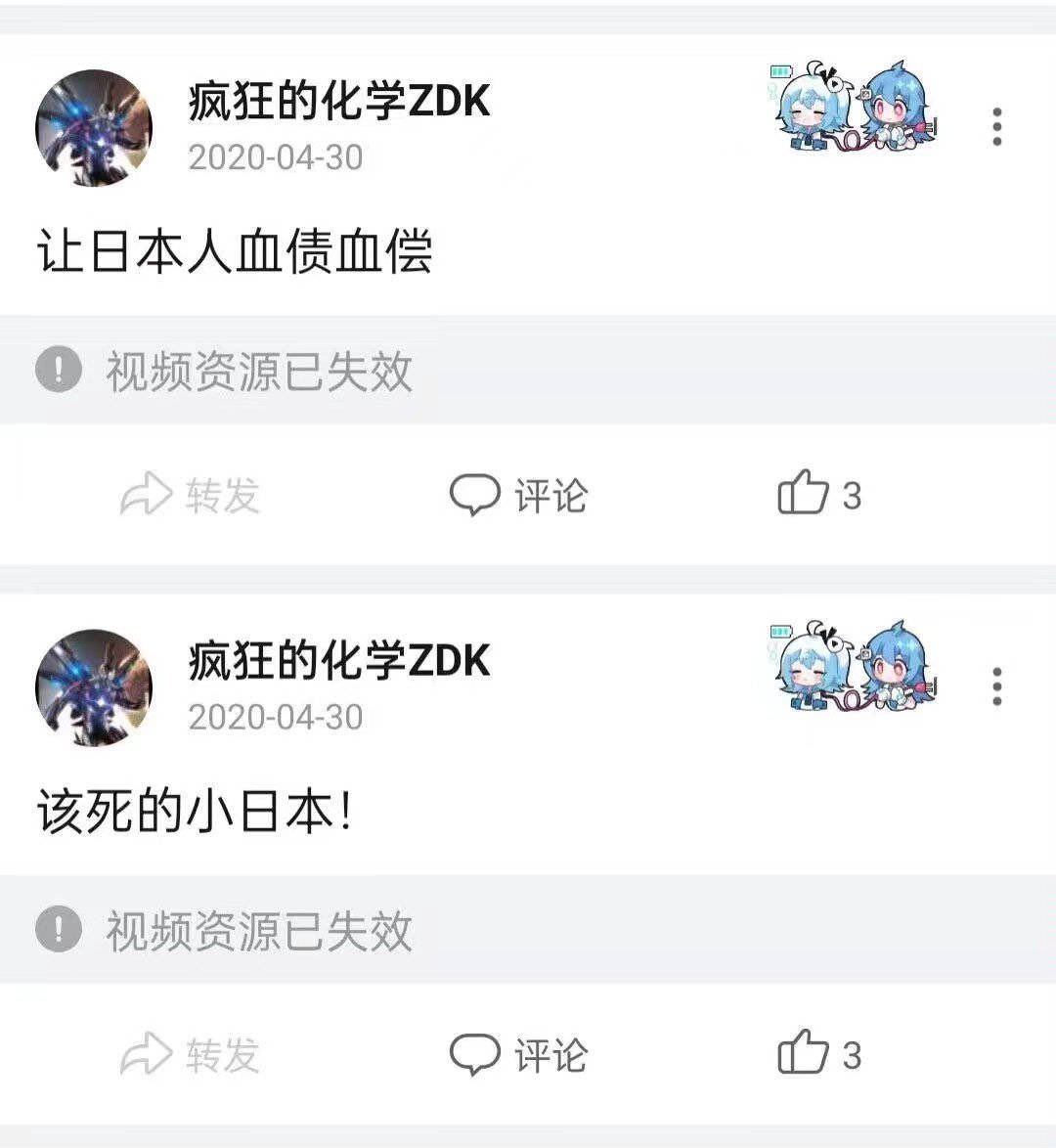Open overflow menu on 让日本人血债血偿 post
This screenshot has height=1148, width=1056.
coord(996,127)
